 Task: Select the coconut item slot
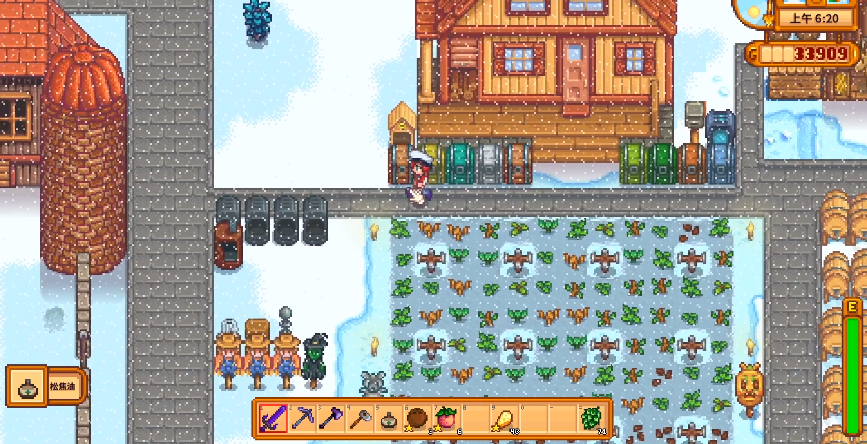[x=416, y=418]
